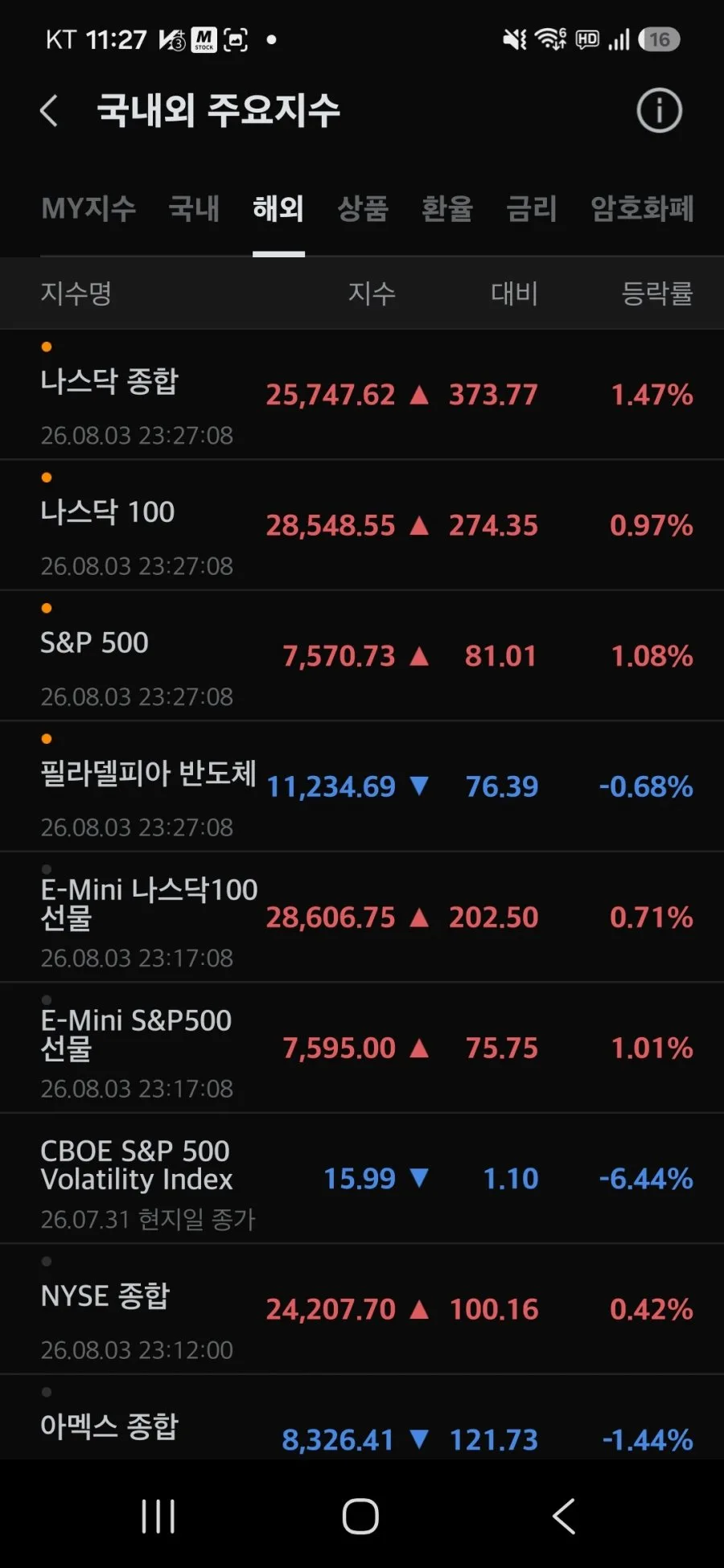Open the 아멕스 종합 index row
The image size is (724, 1568).
click(x=362, y=1418)
